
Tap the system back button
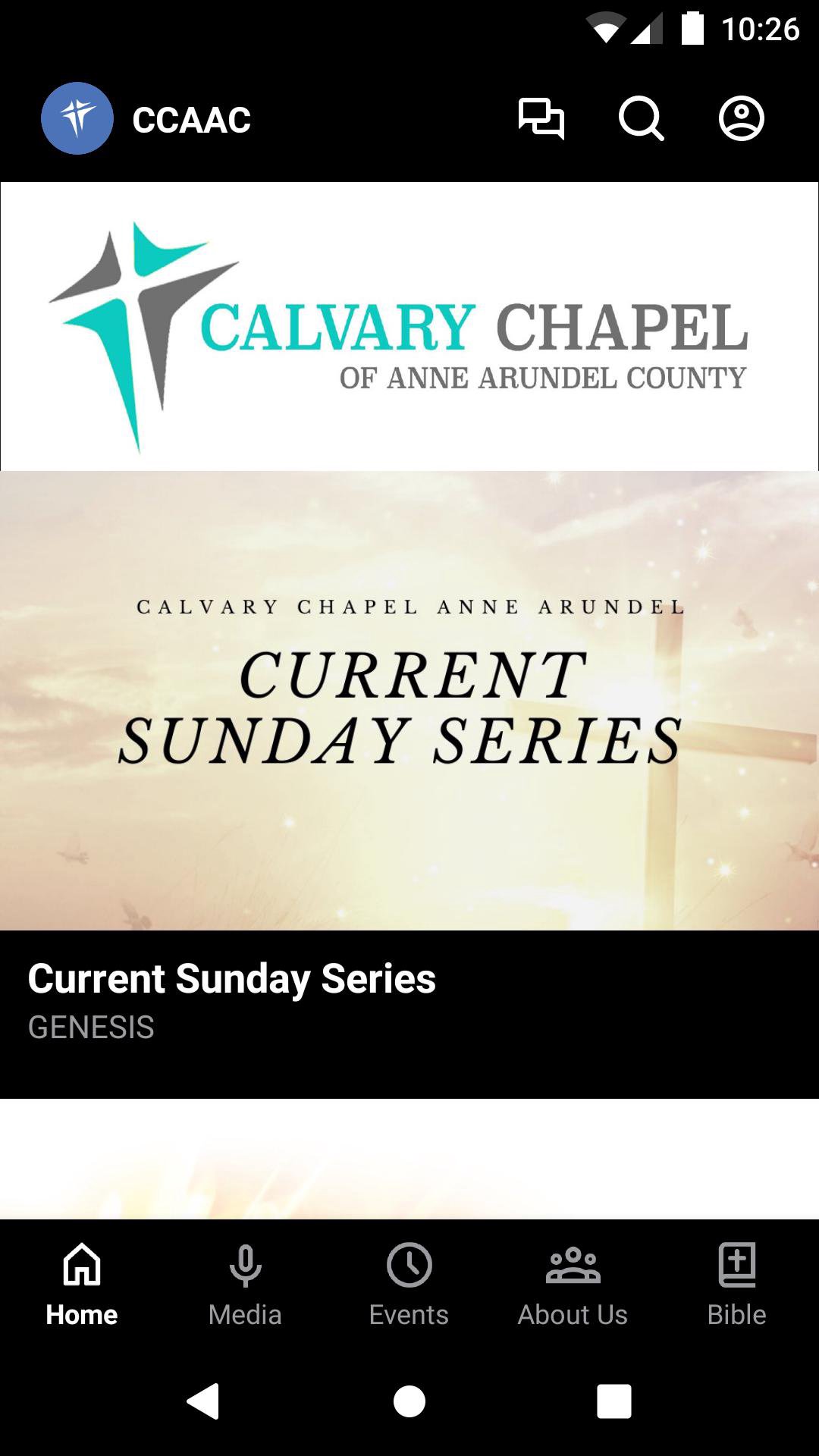(203, 1401)
